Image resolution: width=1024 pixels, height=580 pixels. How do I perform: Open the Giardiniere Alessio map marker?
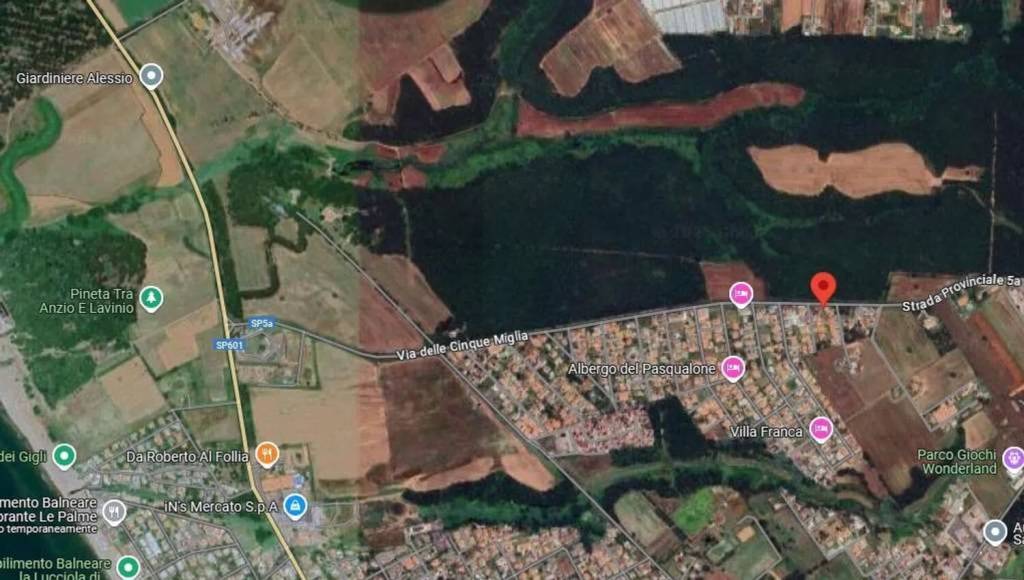pos(151,76)
